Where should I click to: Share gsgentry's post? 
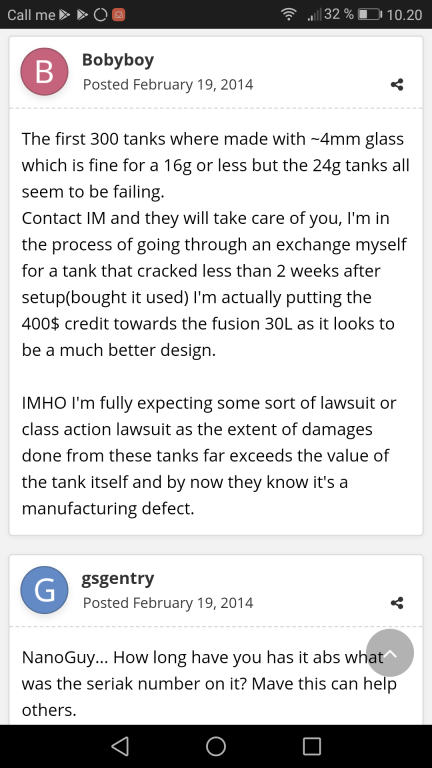point(397,603)
